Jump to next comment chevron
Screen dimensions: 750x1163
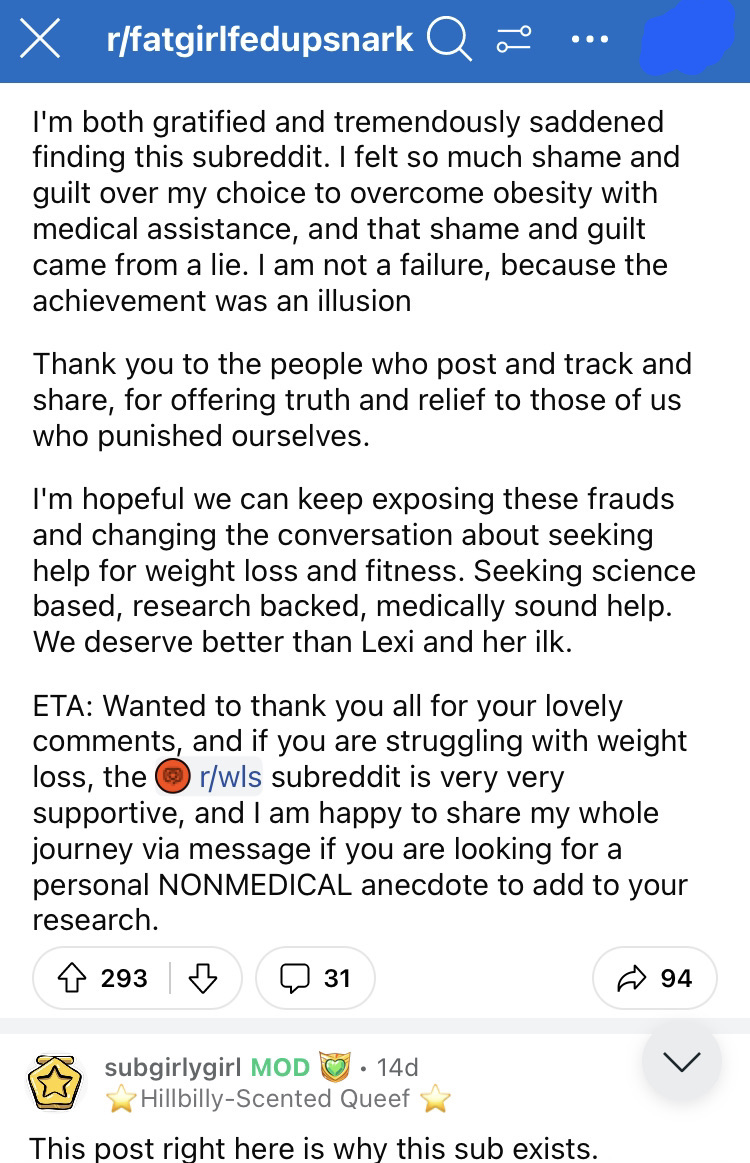[681, 1062]
